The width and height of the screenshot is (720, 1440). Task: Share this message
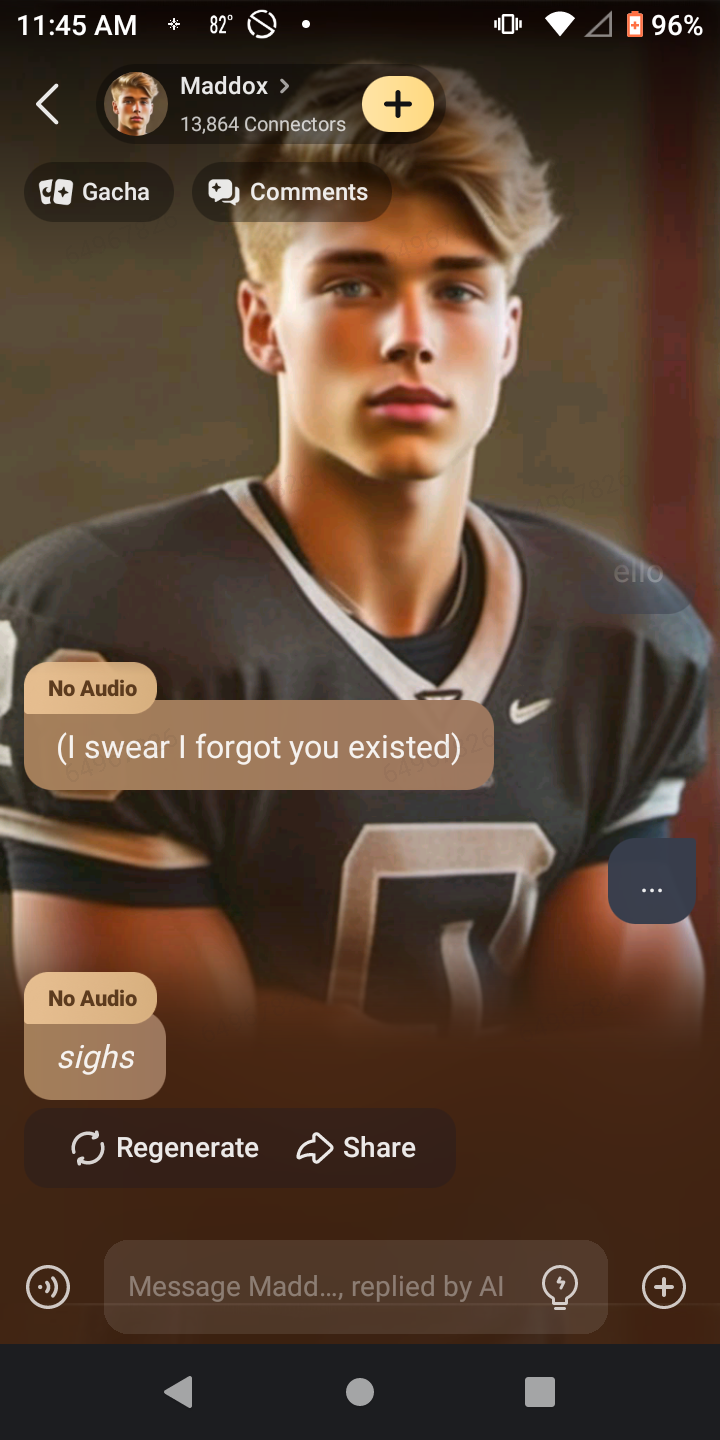click(x=357, y=1148)
